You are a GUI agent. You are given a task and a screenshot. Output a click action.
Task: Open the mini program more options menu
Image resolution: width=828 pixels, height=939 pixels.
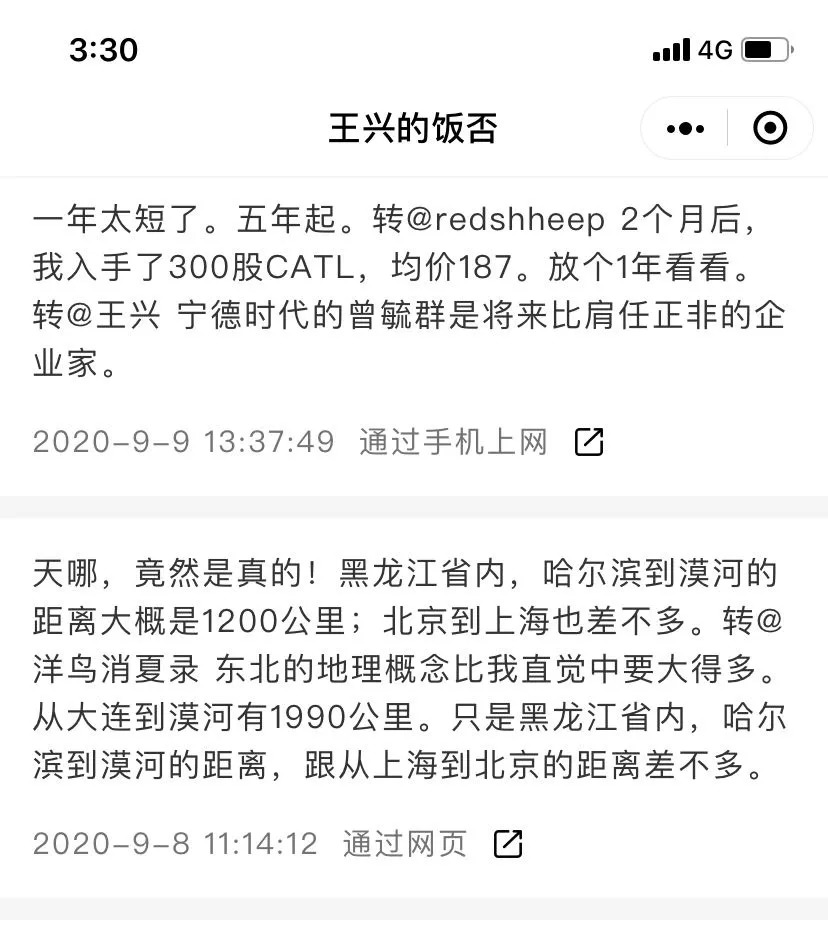(x=685, y=128)
